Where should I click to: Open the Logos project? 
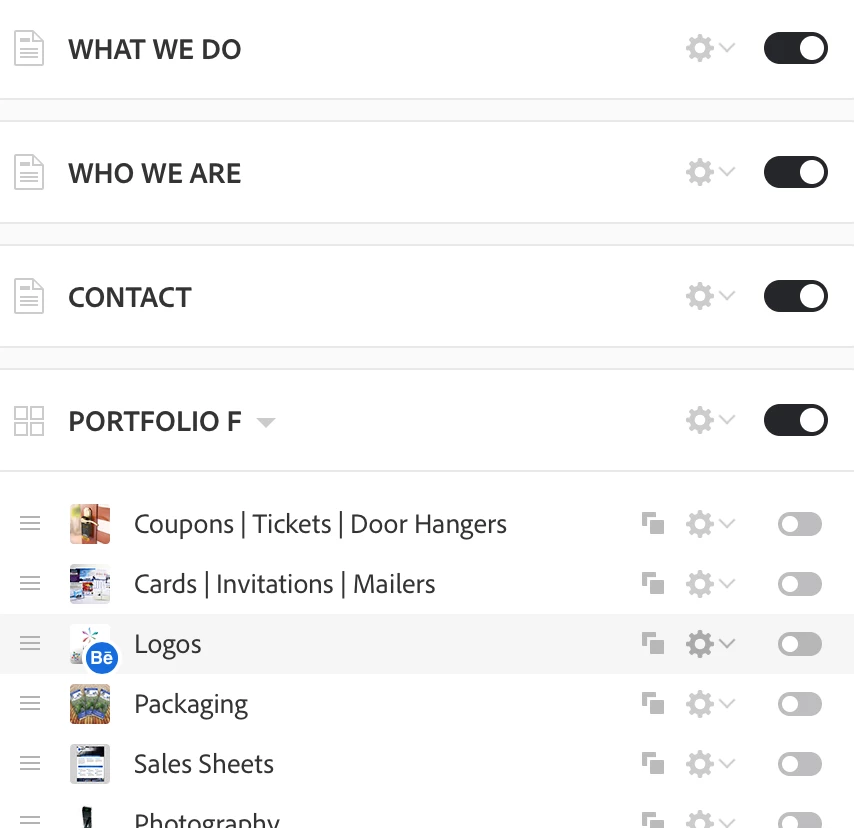(168, 644)
